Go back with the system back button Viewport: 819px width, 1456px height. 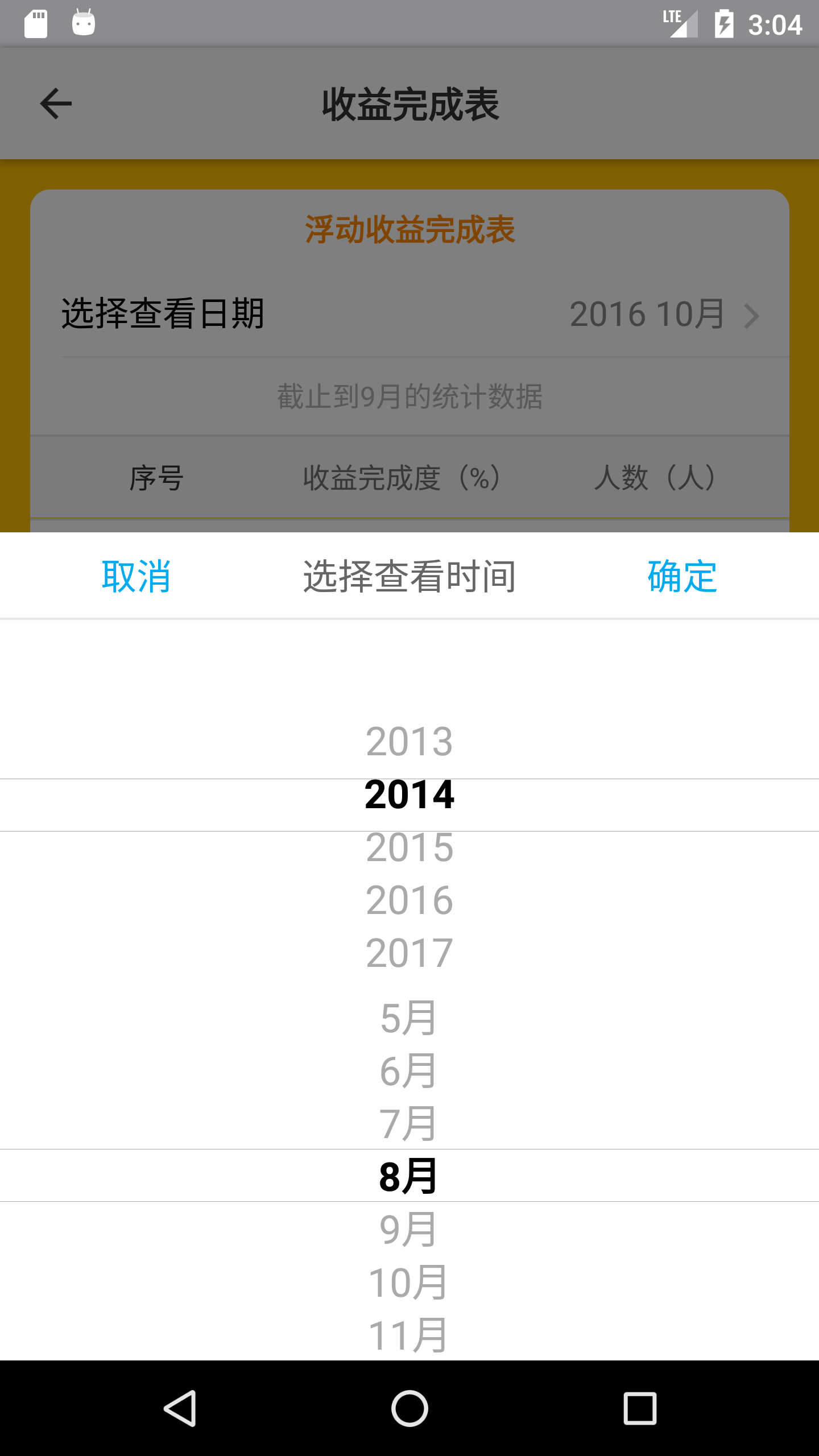coord(180,1408)
